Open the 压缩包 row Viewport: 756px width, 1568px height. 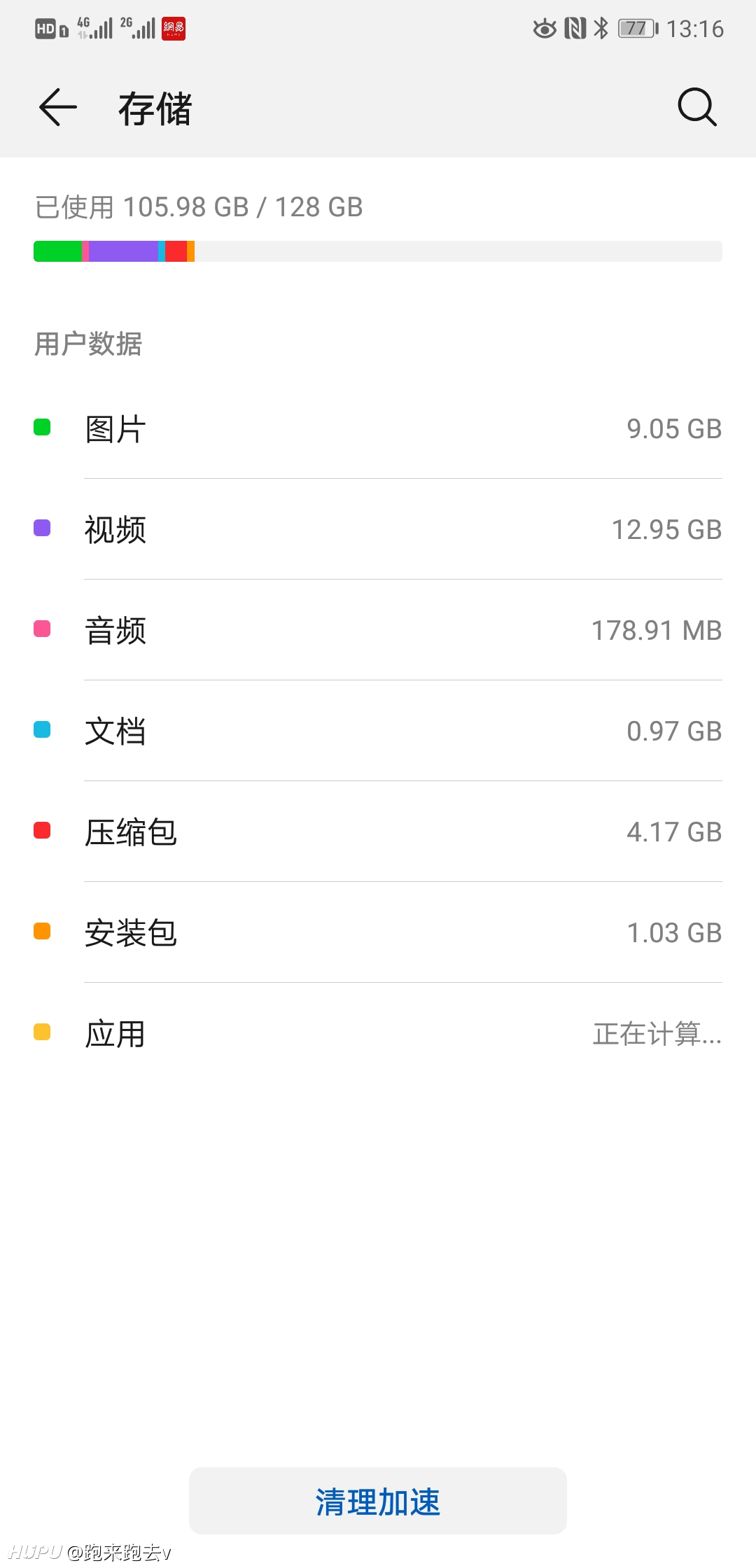[378, 832]
